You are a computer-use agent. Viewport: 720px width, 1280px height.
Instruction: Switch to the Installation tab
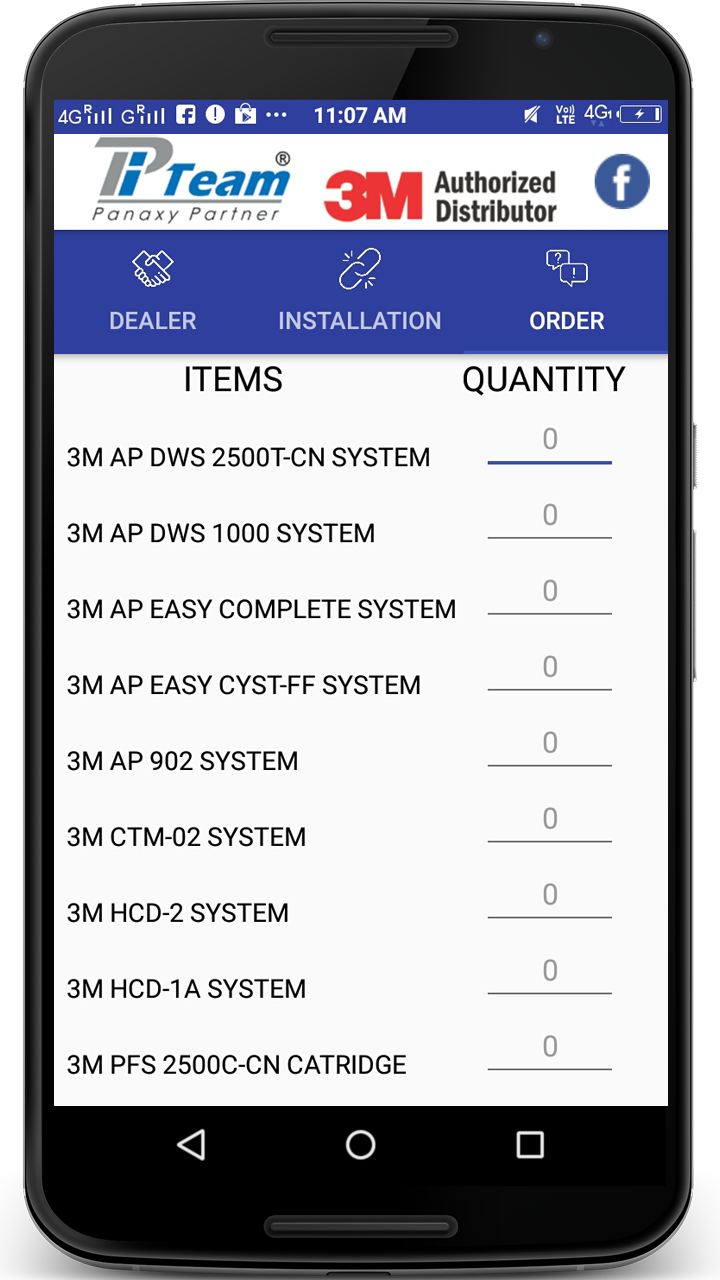coord(359,292)
